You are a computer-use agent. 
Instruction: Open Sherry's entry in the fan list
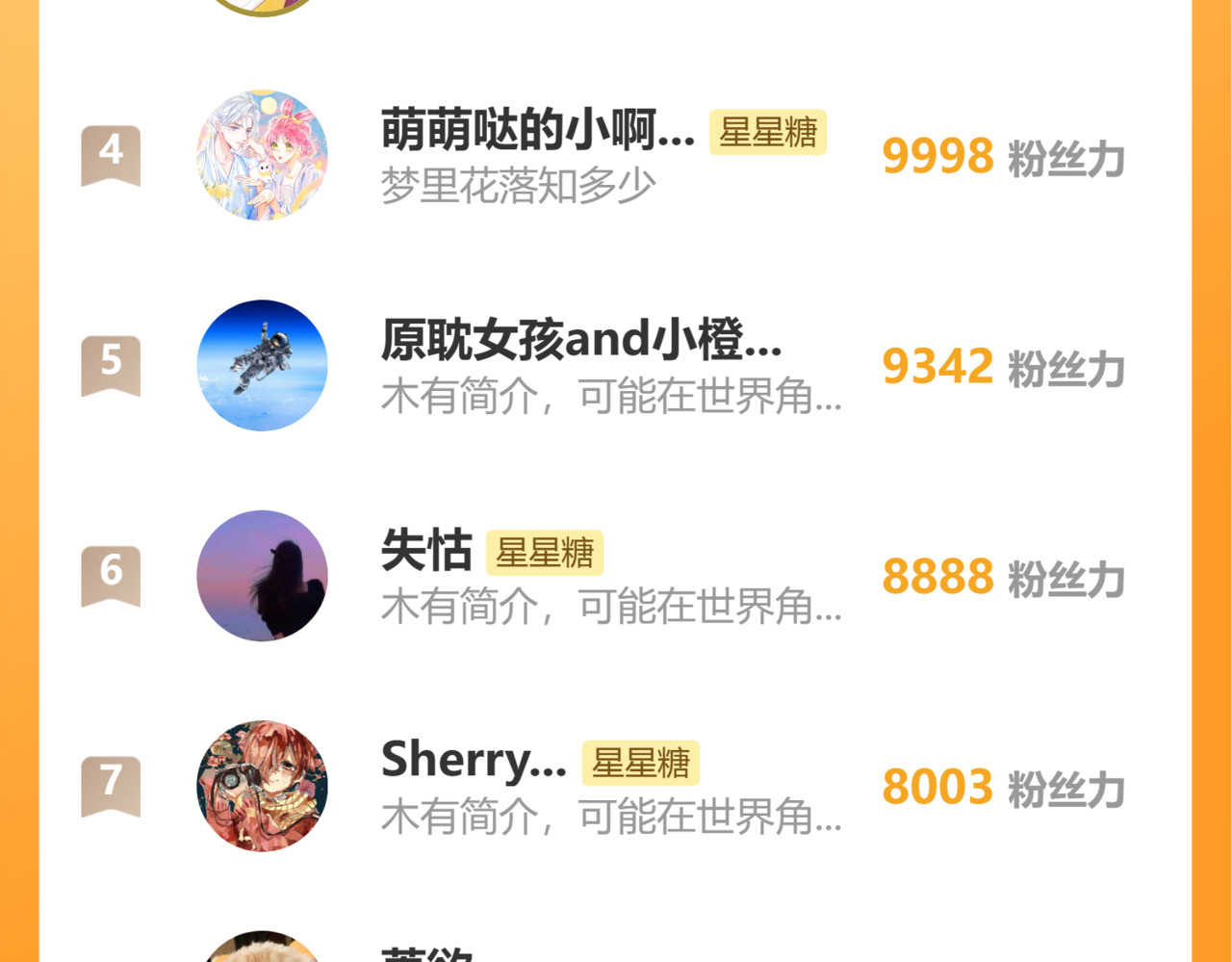click(x=473, y=761)
